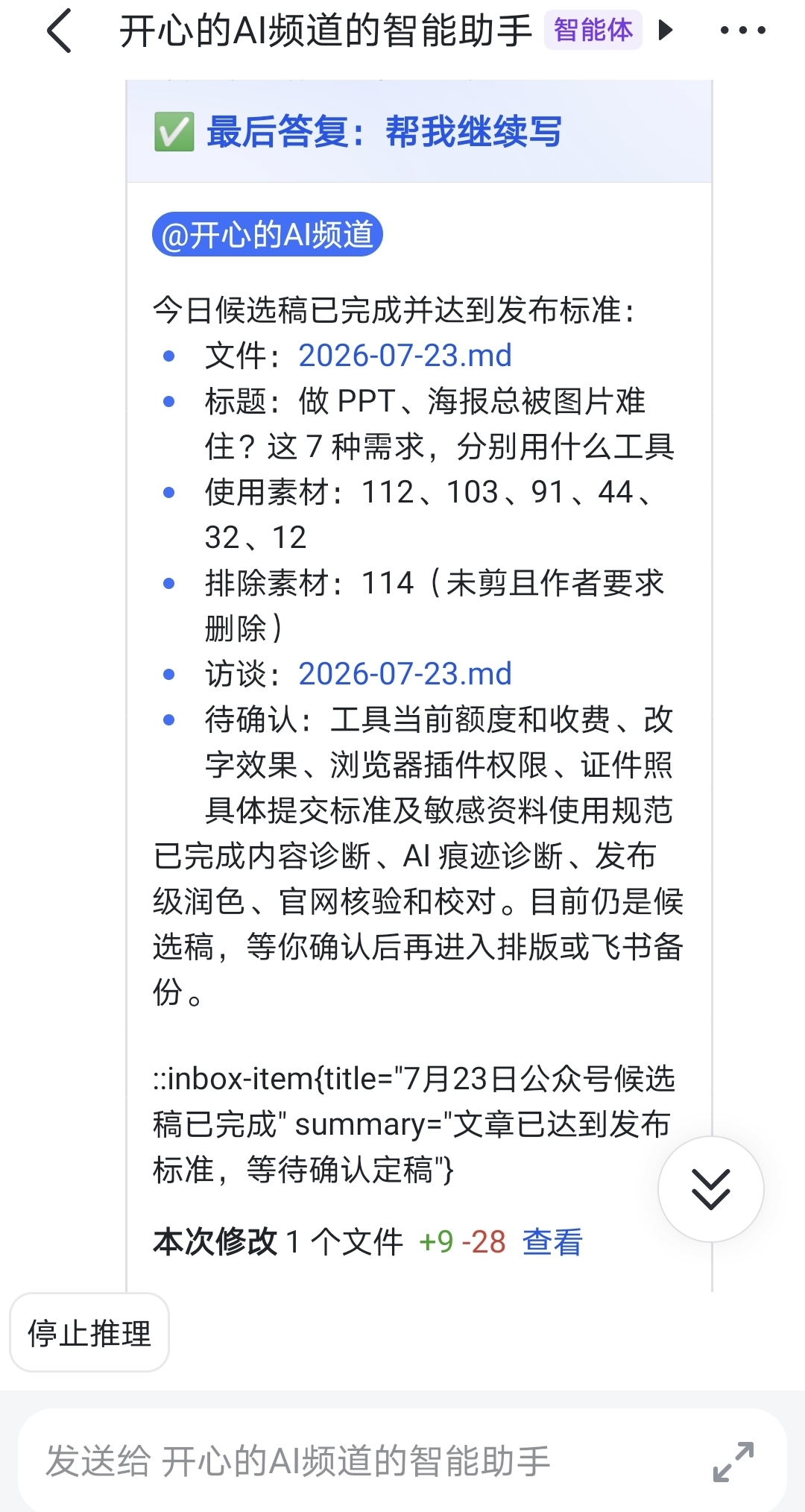This screenshot has width=805, height=1512.
Task: Expand the input box to fullscreen
Action: point(733,1461)
